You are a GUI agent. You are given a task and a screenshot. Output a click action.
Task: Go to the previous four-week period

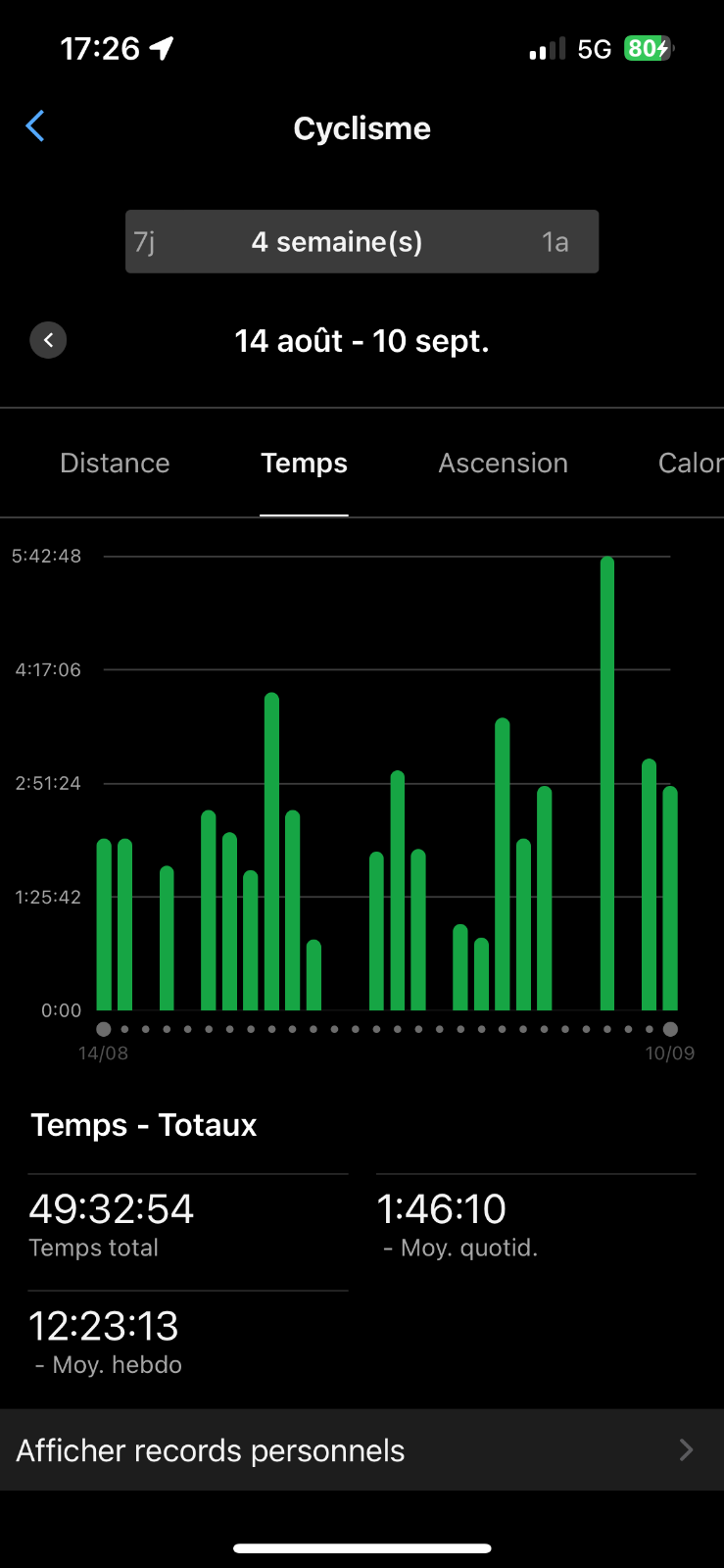(48, 340)
